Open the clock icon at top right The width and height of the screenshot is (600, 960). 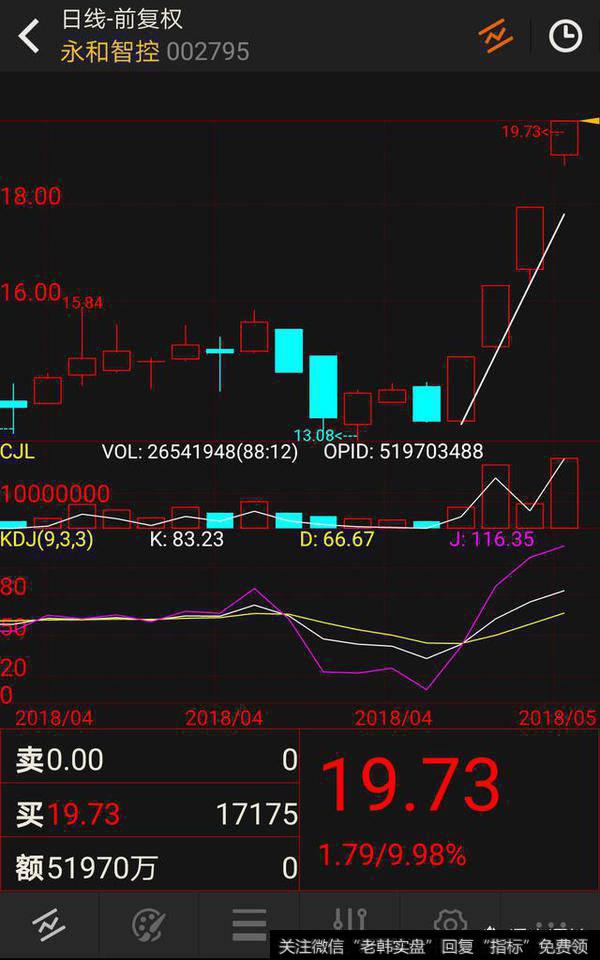[565, 36]
